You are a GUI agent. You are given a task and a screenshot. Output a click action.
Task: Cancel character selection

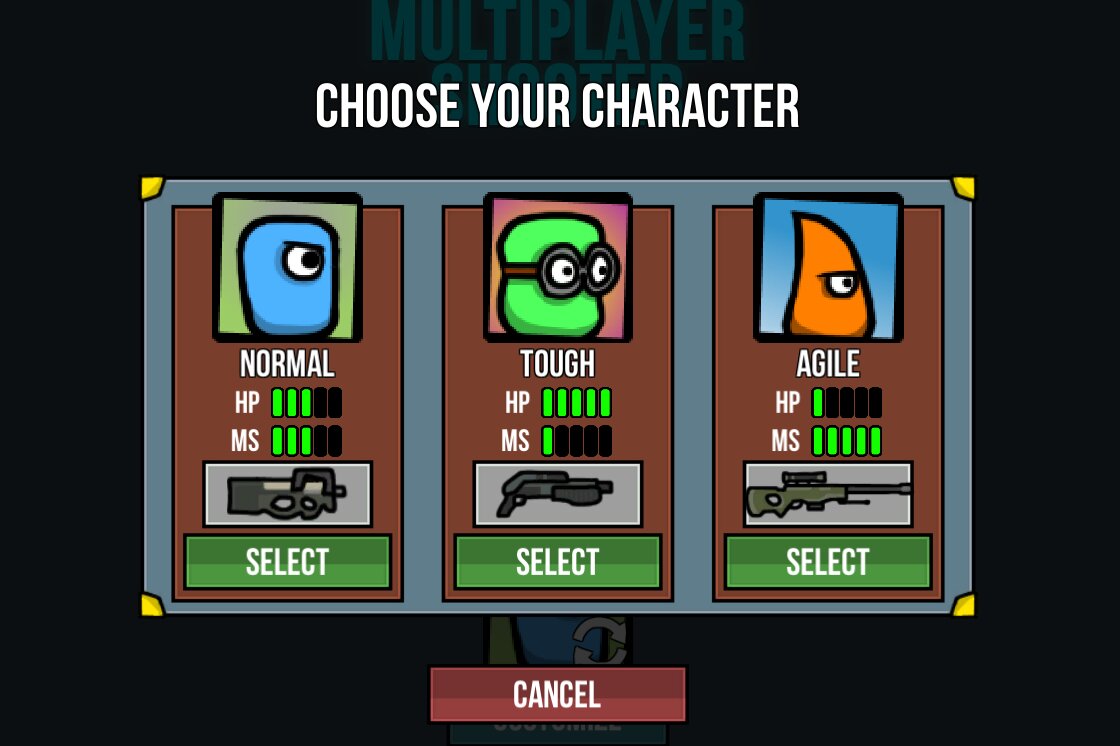(x=557, y=694)
